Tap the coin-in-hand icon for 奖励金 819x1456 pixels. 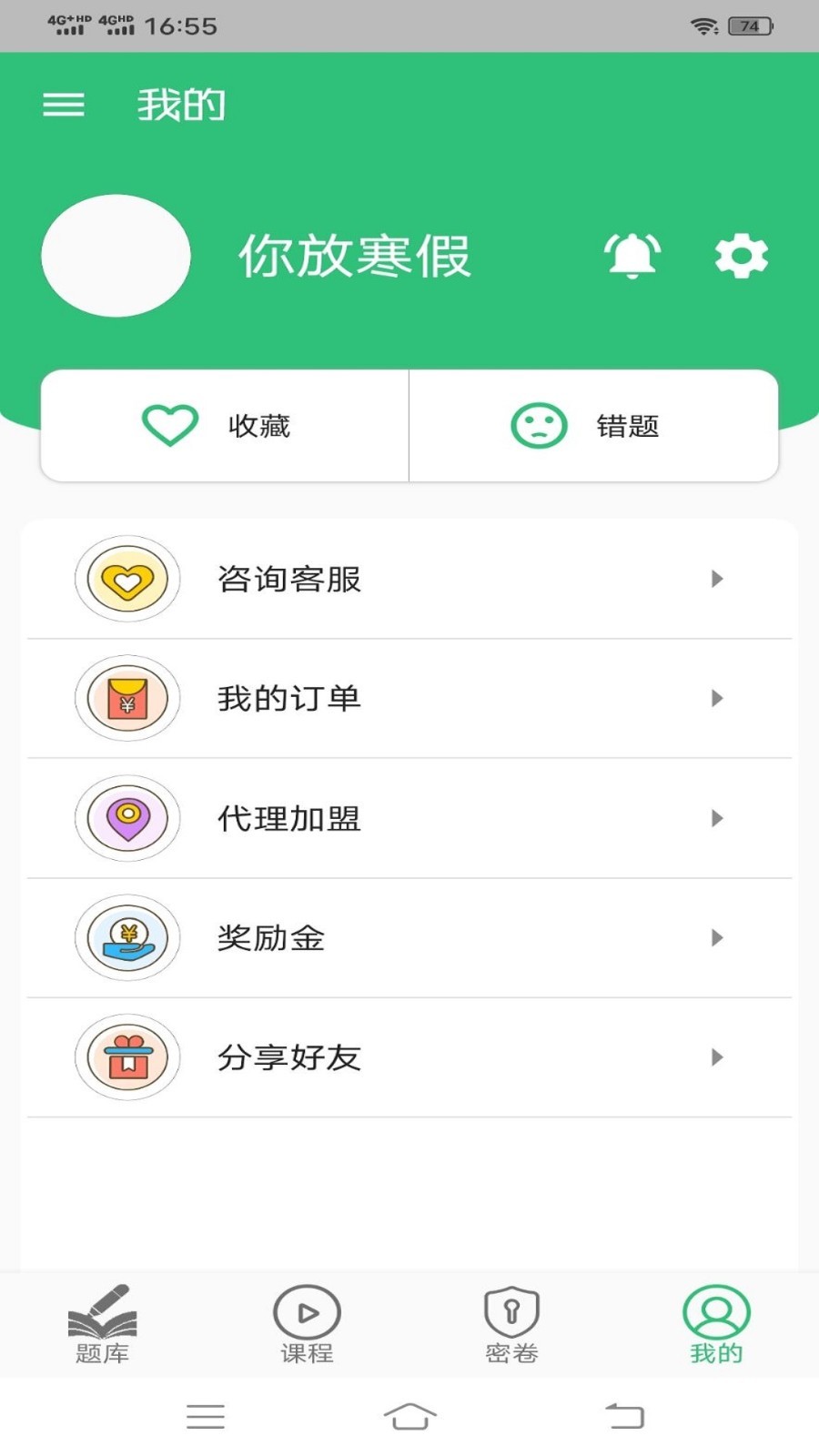(x=127, y=938)
